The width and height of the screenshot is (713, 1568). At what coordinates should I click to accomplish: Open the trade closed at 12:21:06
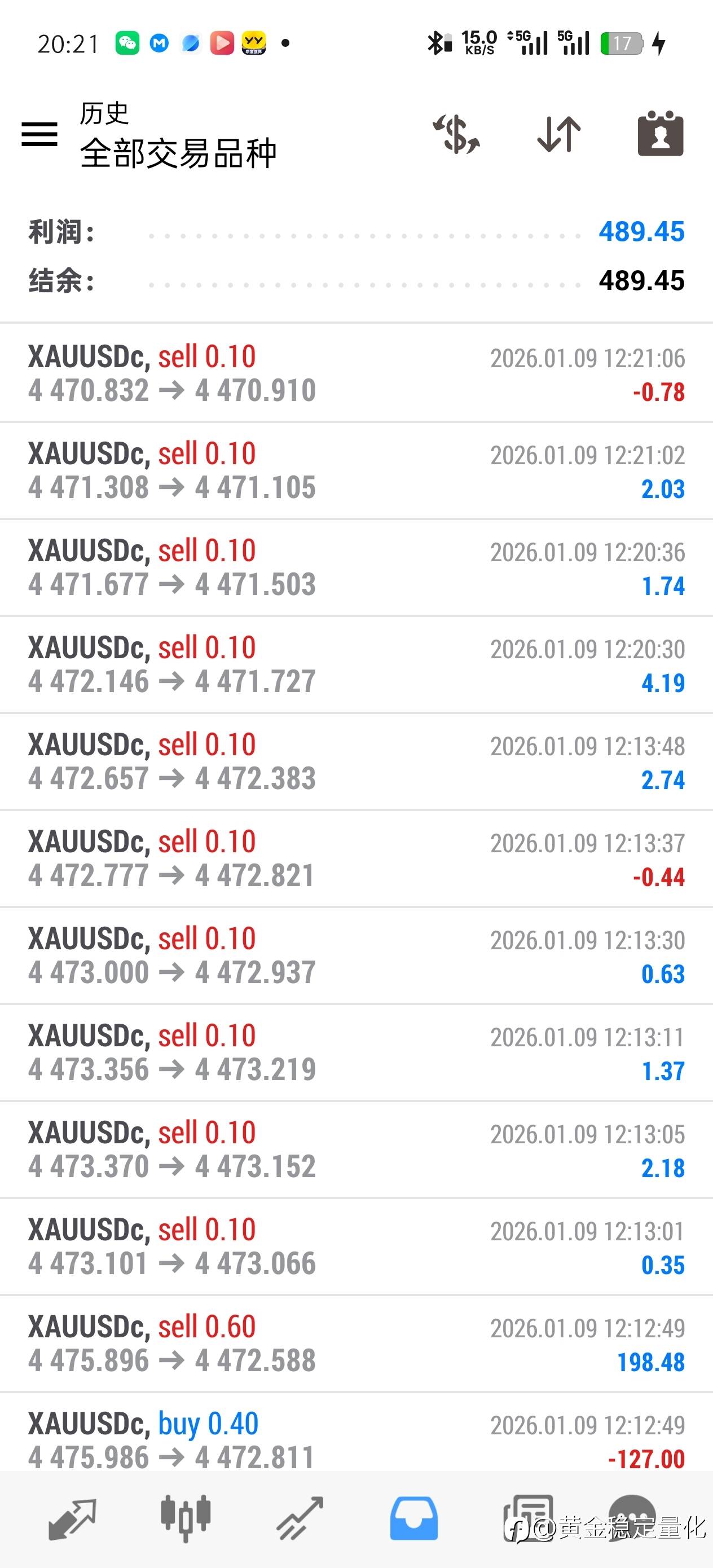click(x=356, y=373)
